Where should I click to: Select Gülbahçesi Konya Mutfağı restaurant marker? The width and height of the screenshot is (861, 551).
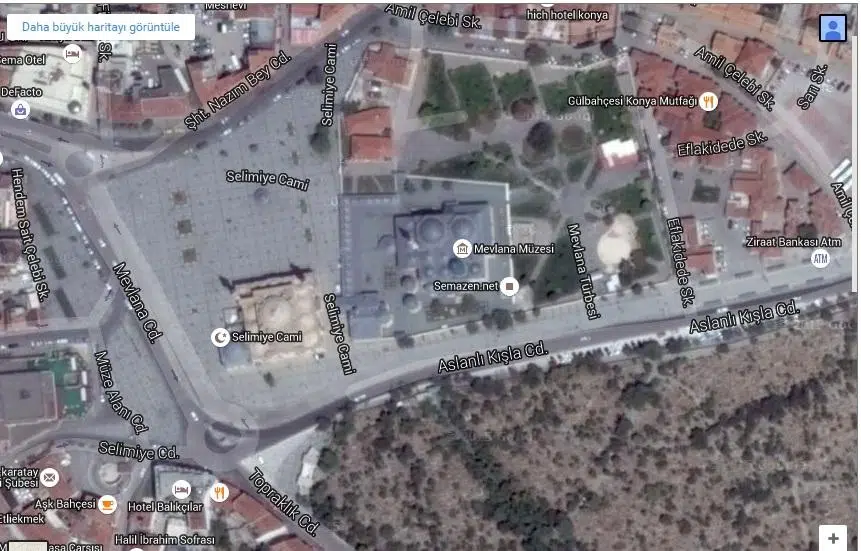708,101
